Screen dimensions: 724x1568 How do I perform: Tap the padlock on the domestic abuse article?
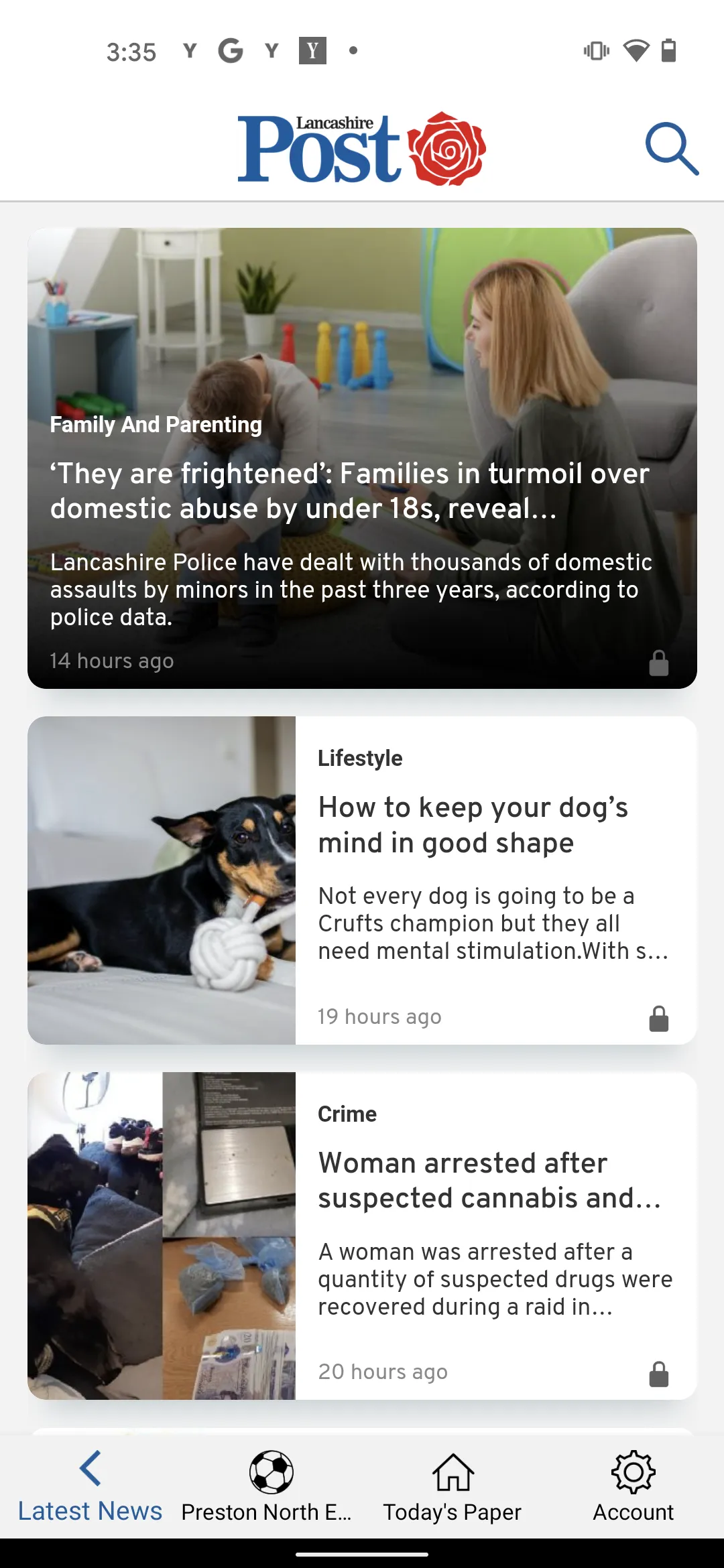[x=658, y=663]
